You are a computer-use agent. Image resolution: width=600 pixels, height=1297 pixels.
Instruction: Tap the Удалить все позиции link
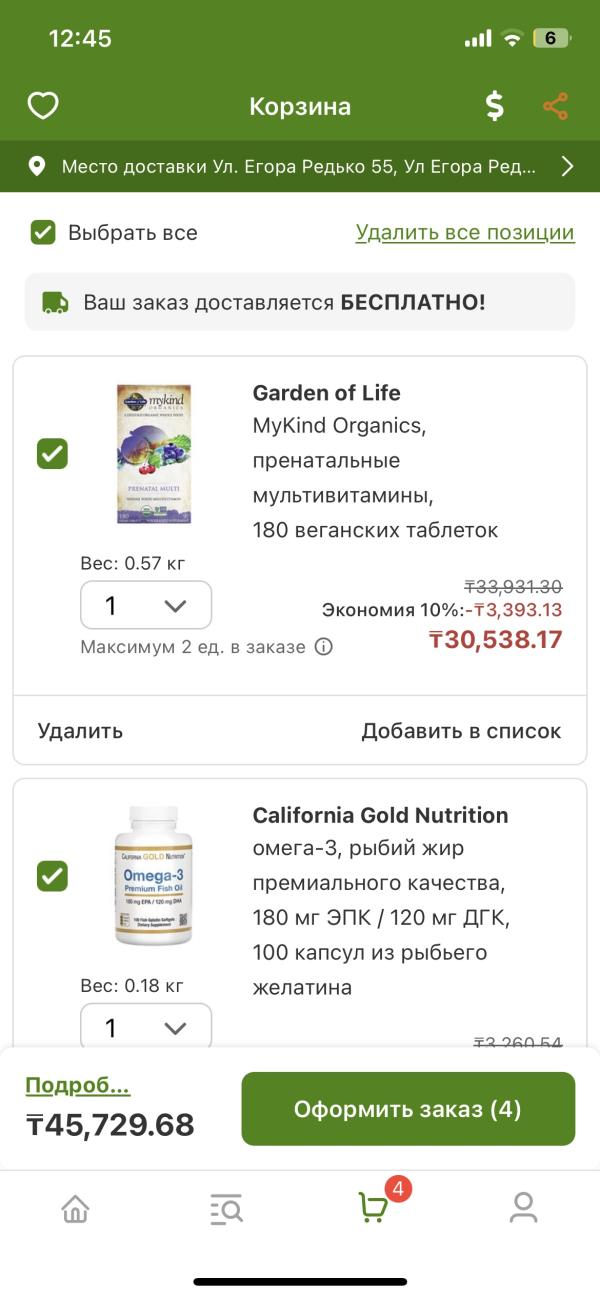point(465,233)
